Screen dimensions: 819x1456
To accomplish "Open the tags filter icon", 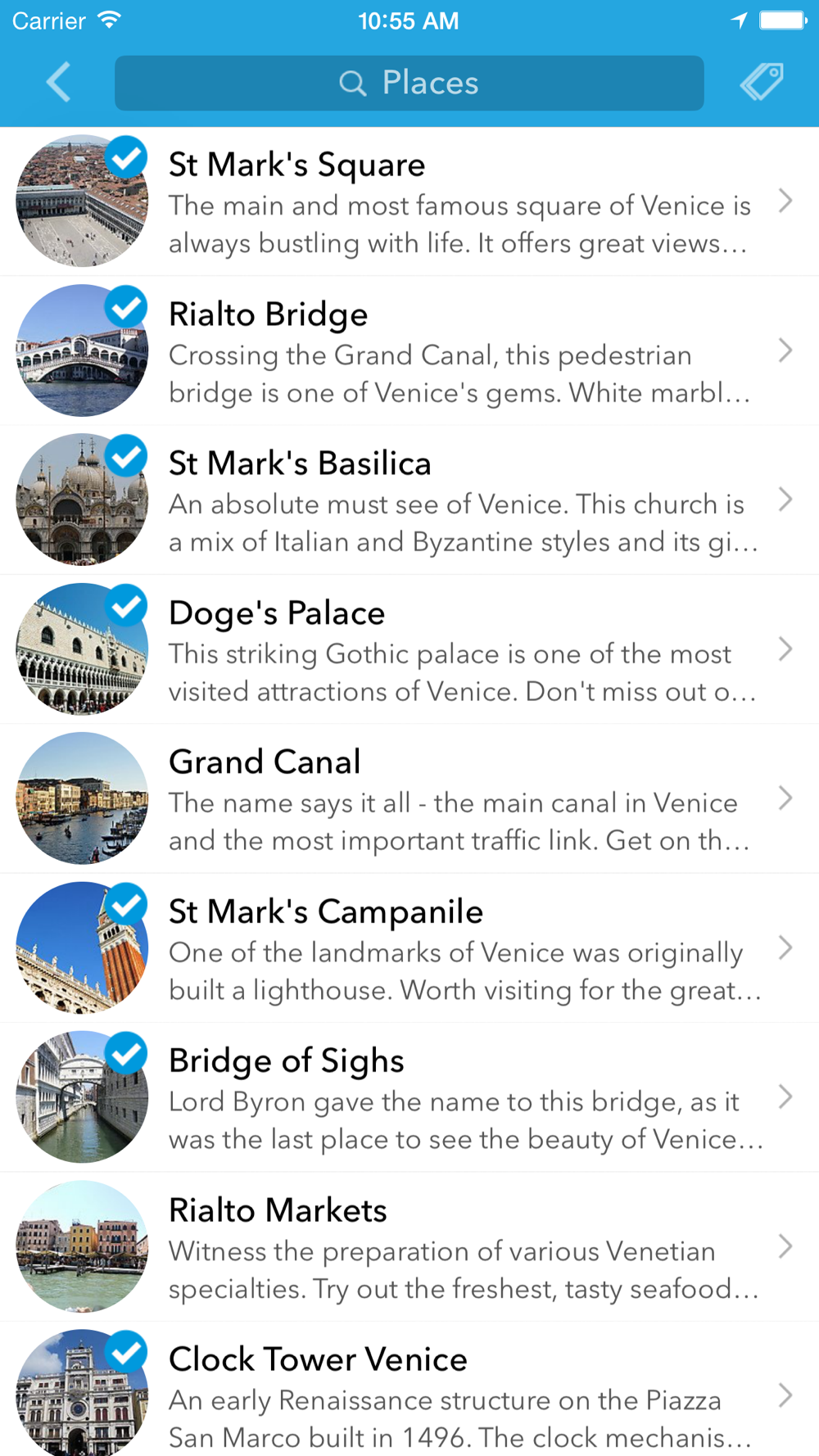I will click(762, 82).
